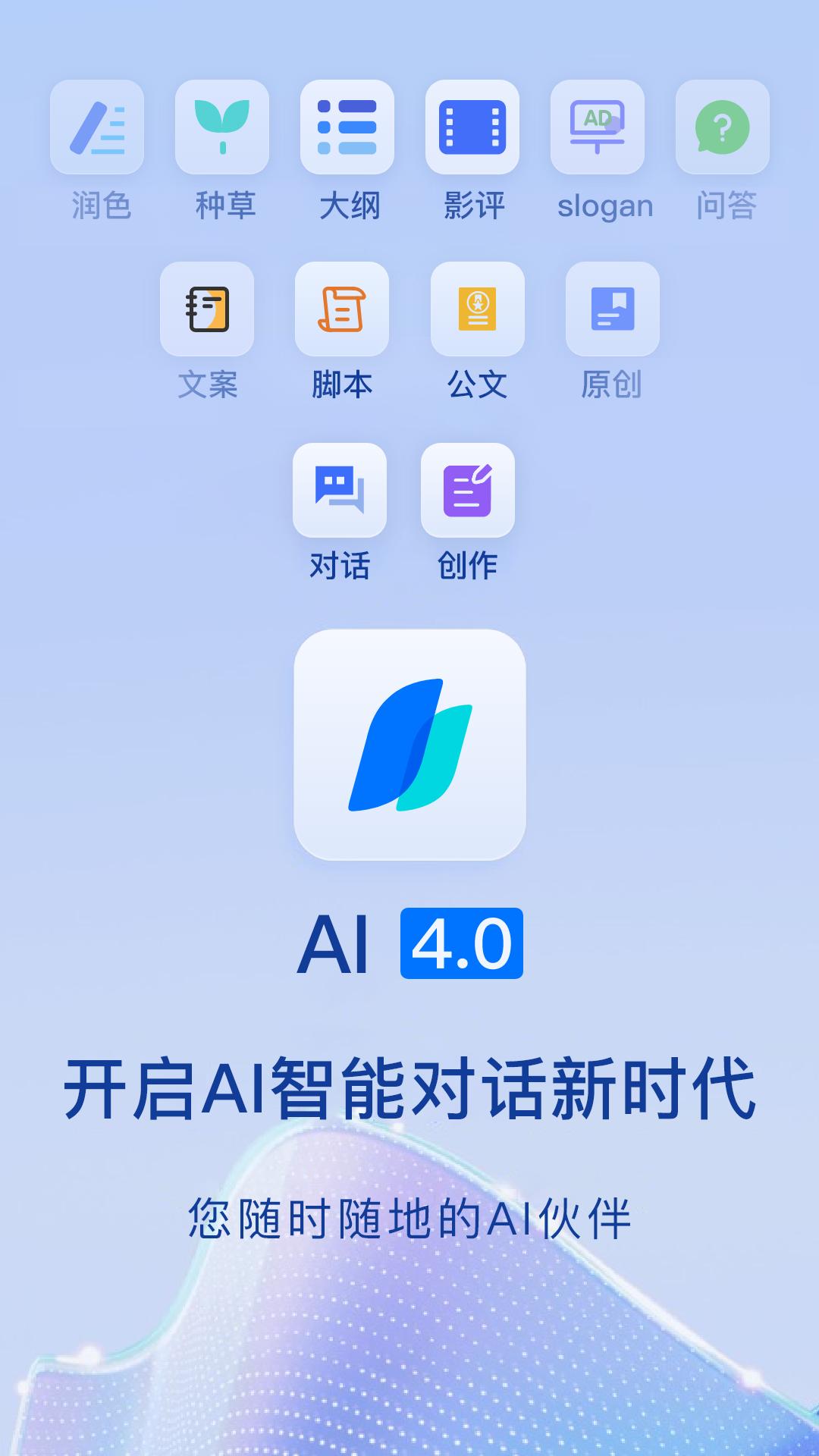Select the slogan text label
The image size is (819, 1456).
click(604, 205)
